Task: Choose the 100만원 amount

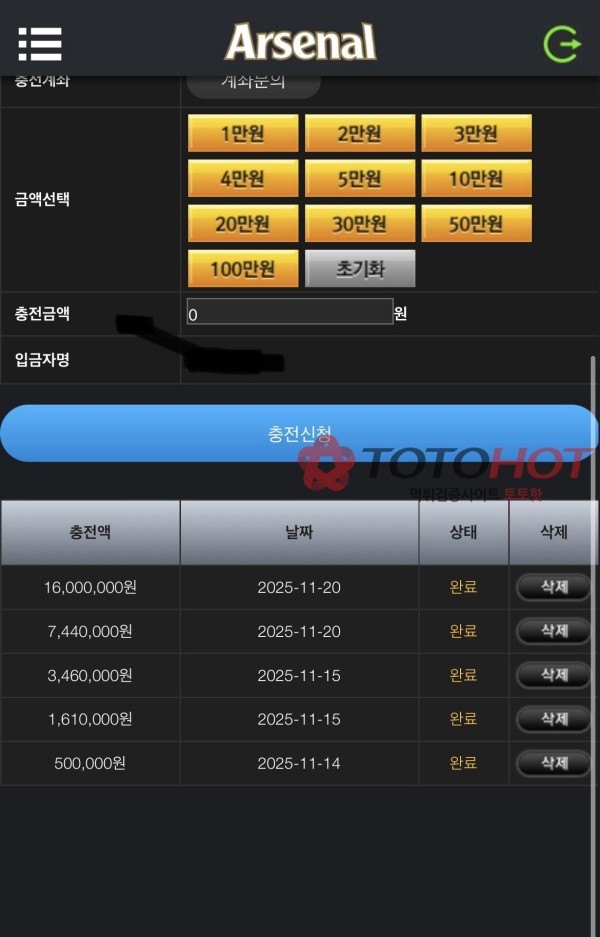Action: [243, 269]
